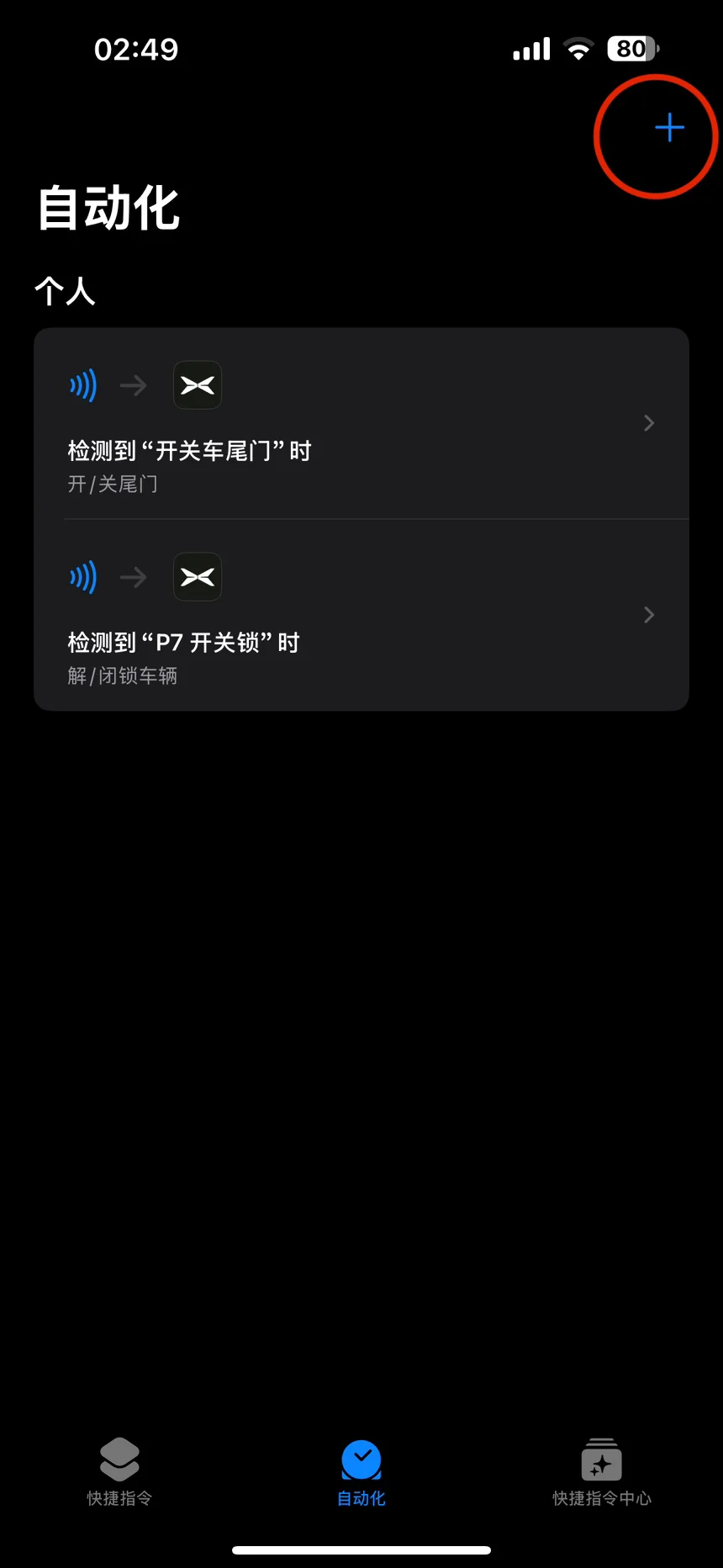723x1568 pixels.
Task: Select the 自动化 tab
Action: (x=361, y=1472)
